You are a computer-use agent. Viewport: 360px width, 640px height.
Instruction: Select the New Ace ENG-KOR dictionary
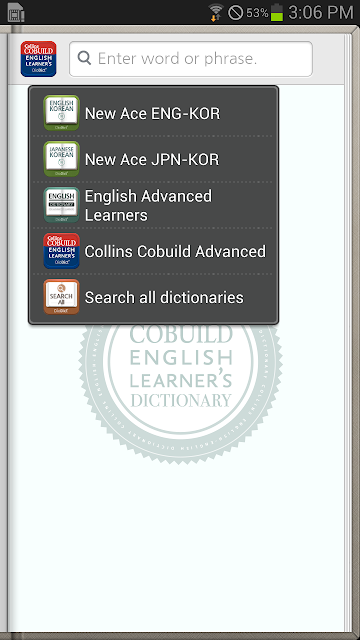tap(153, 113)
